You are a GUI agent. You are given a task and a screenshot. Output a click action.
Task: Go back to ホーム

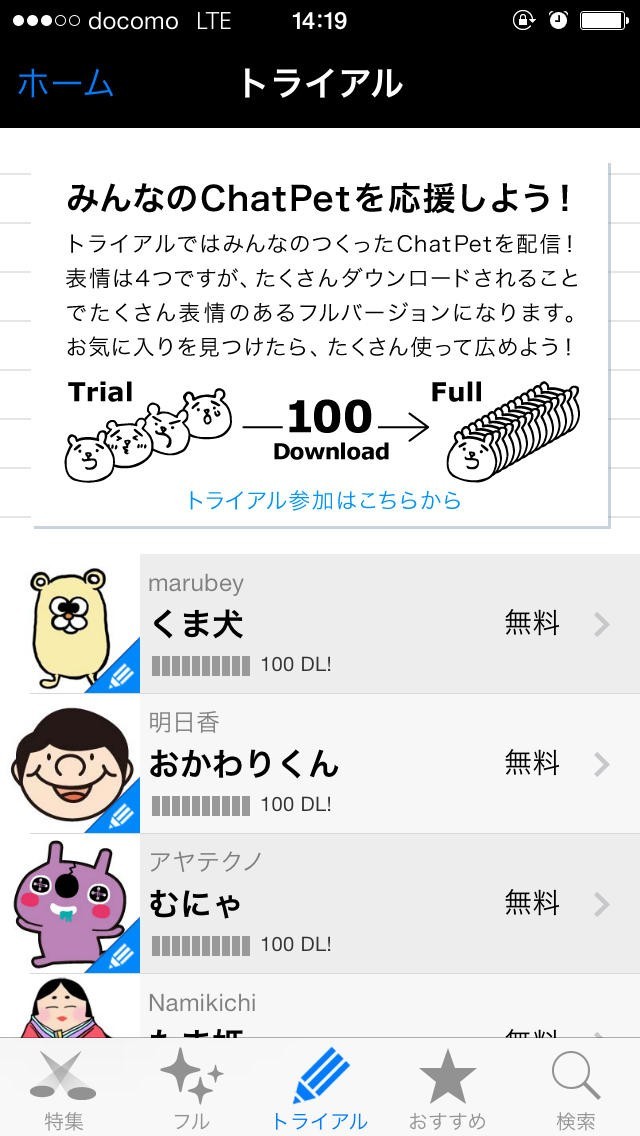point(66,84)
